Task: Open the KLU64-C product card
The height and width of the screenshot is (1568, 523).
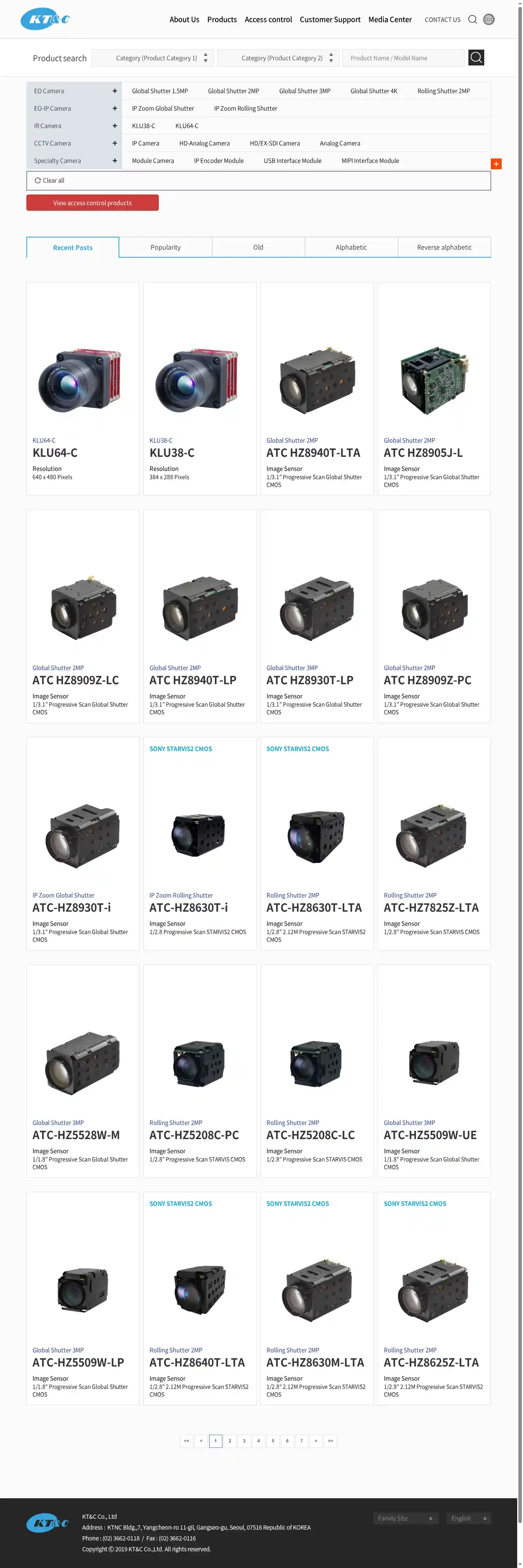Action: pos(83,388)
